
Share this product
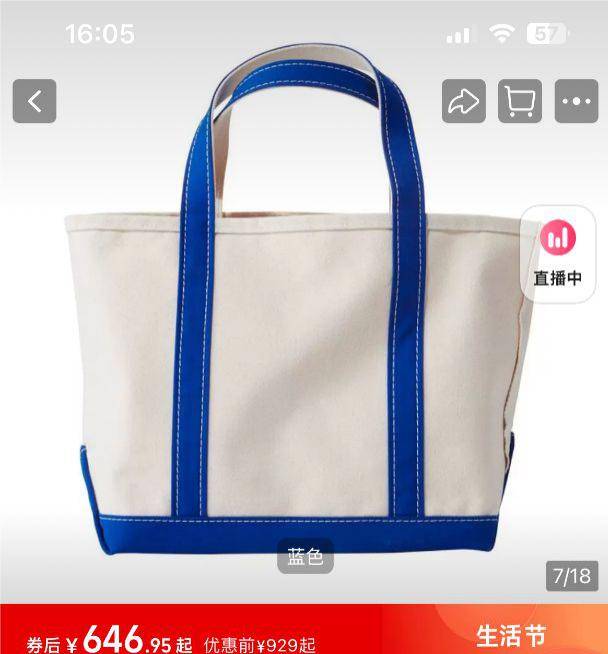(464, 101)
